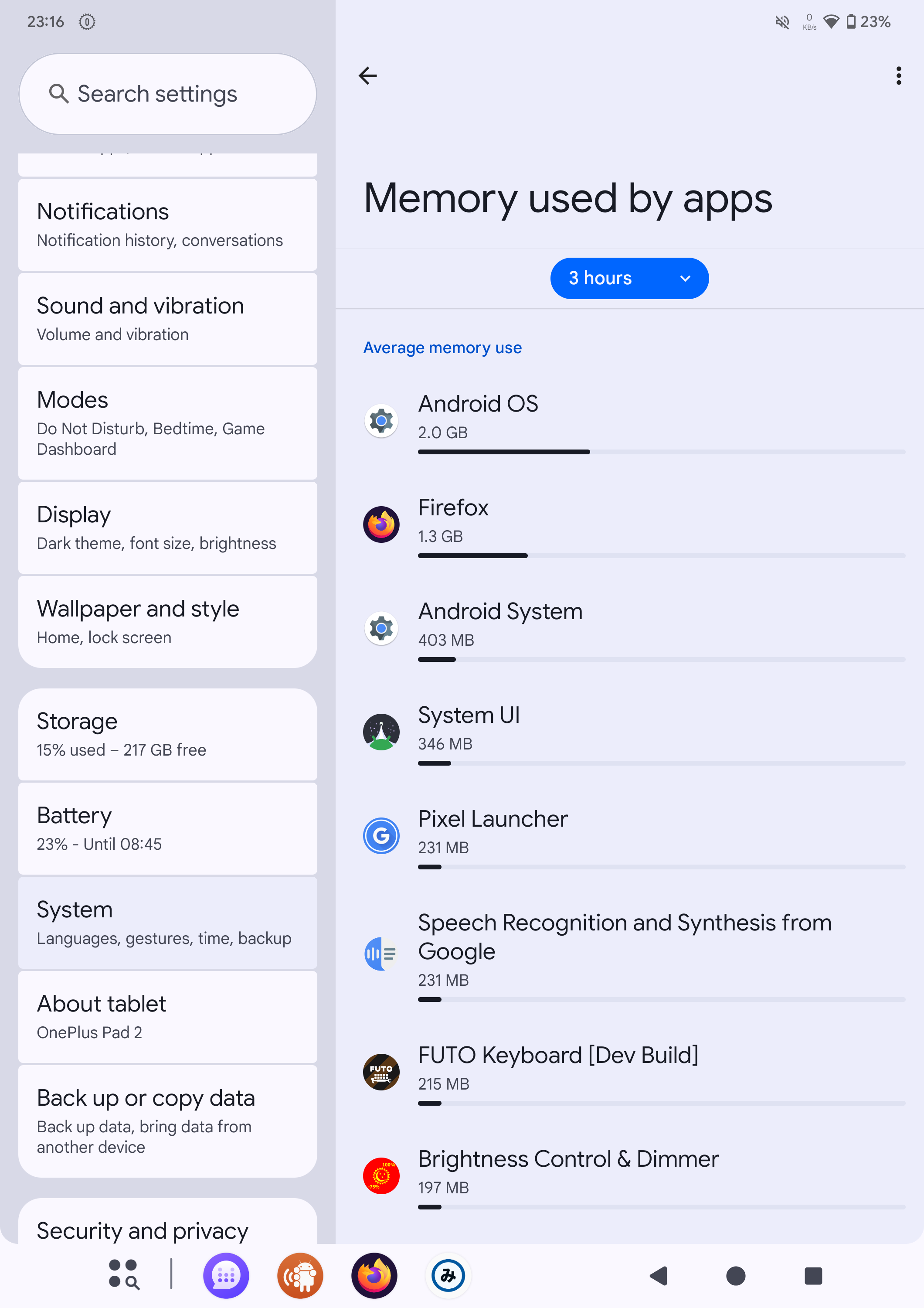Open Sound and vibration settings

168,319
